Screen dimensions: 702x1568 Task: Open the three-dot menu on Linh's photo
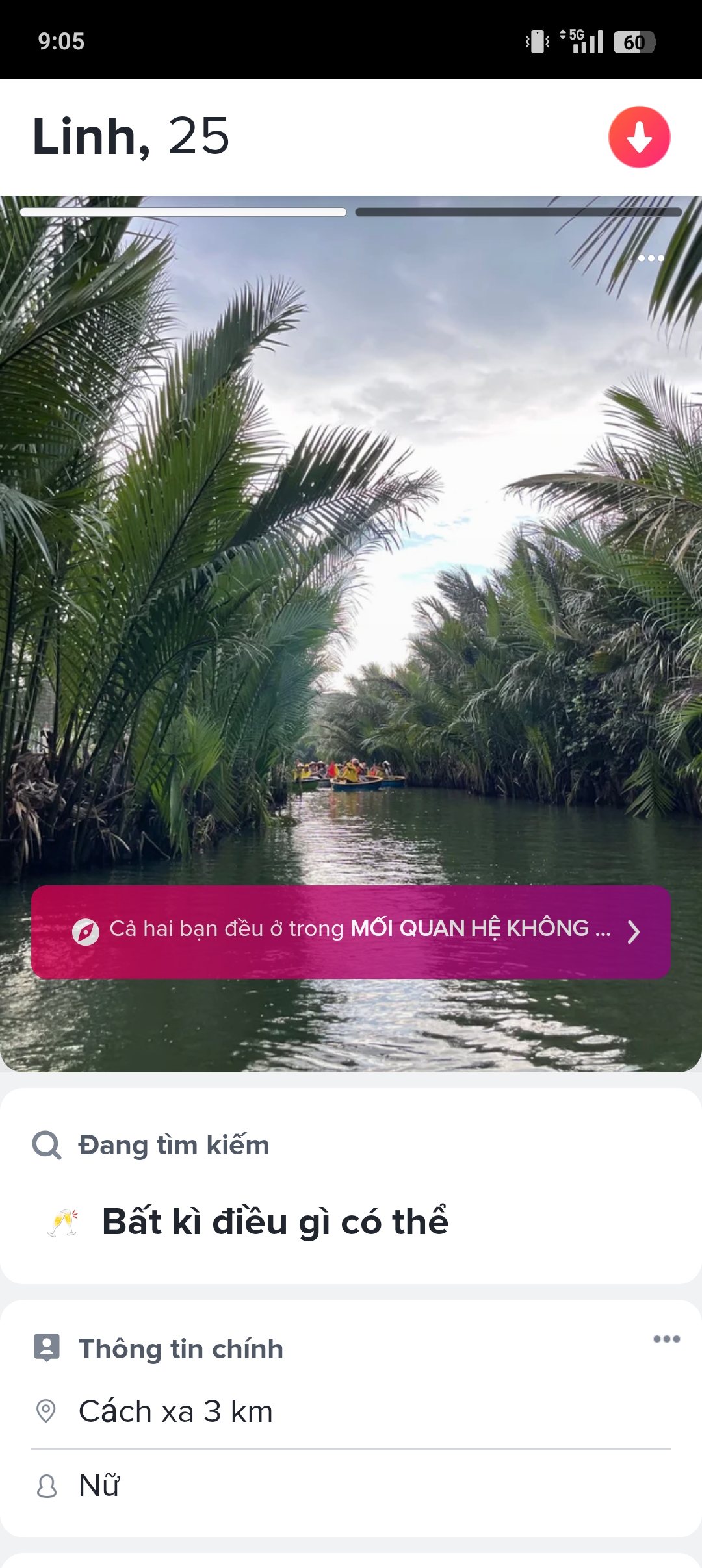coord(651,259)
